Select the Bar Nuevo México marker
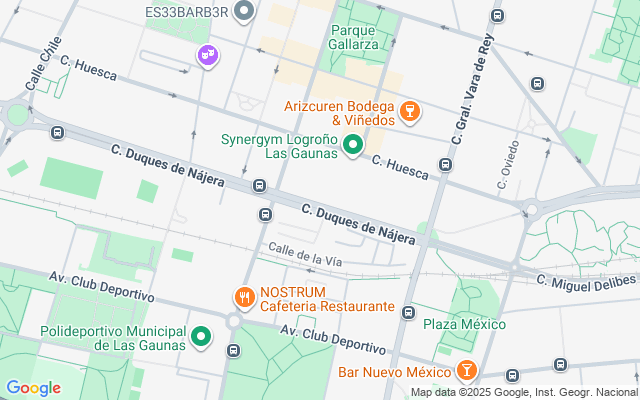Screen dimensions: 640x400 pyautogui.click(x=465, y=372)
